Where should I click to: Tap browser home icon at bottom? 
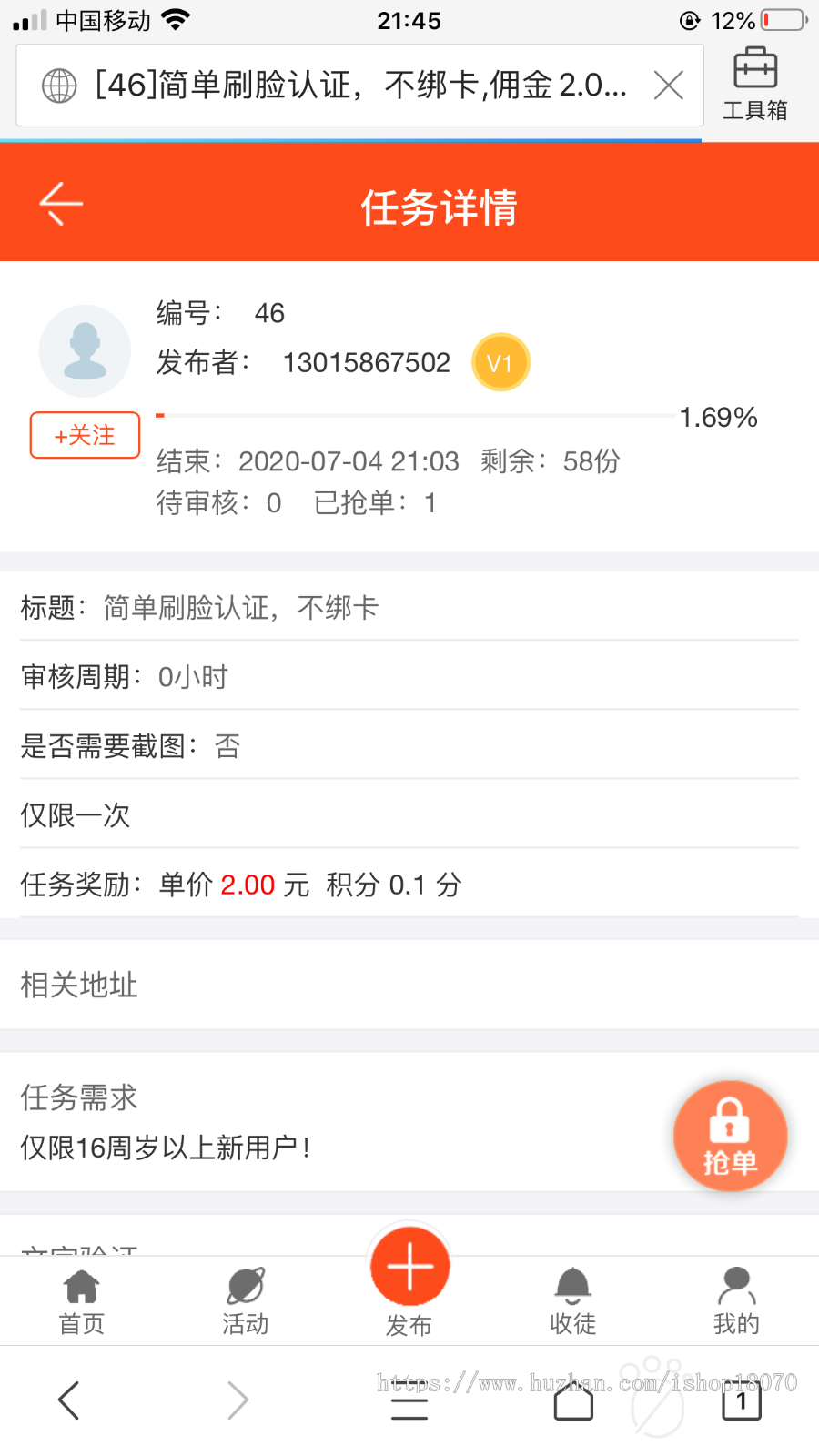[573, 1401]
